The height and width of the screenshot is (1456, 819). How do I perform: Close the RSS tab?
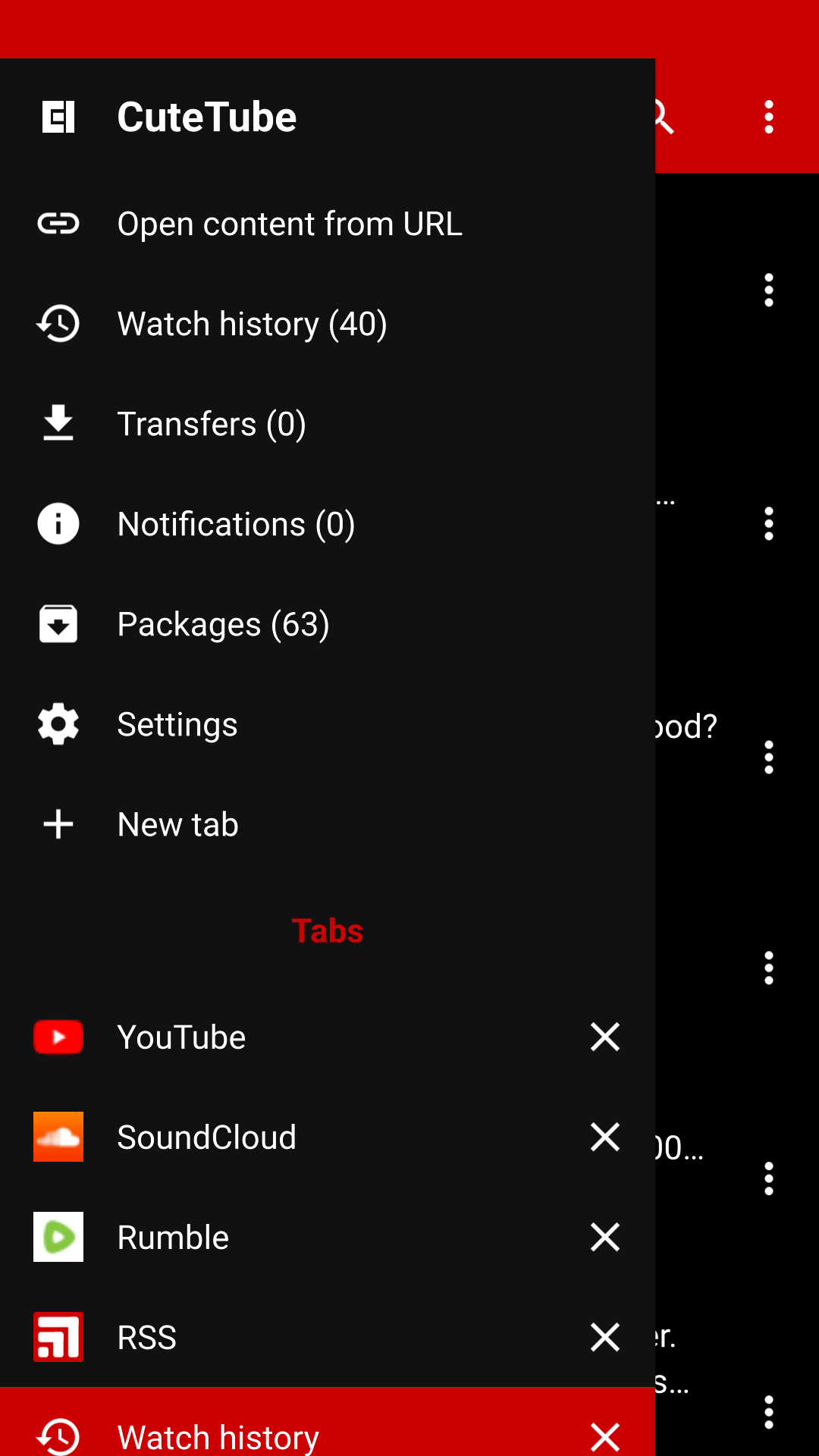pyautogui.click(x=605, y=1337)
